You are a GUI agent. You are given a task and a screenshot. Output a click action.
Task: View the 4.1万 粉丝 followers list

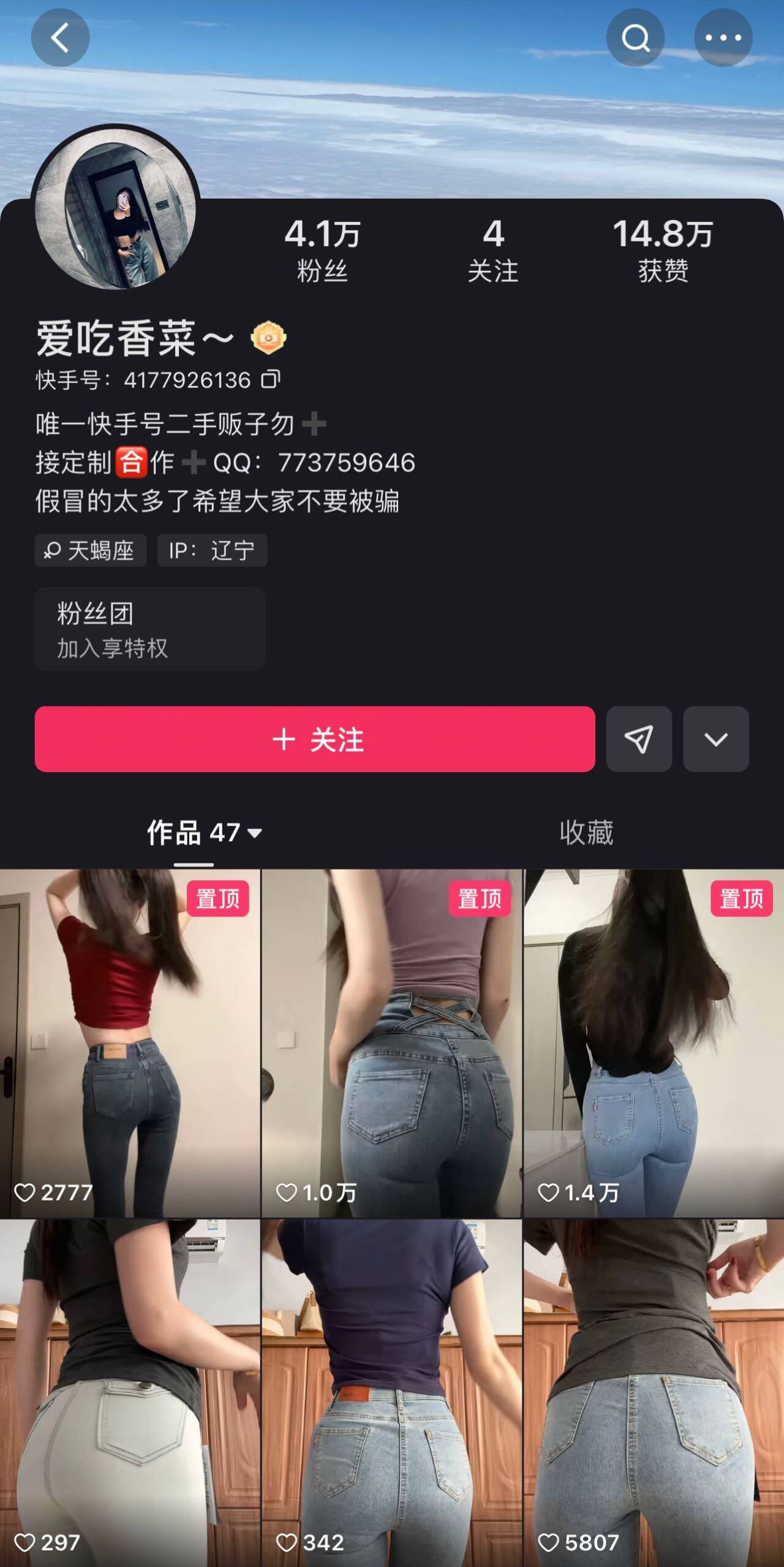[322, 251]
